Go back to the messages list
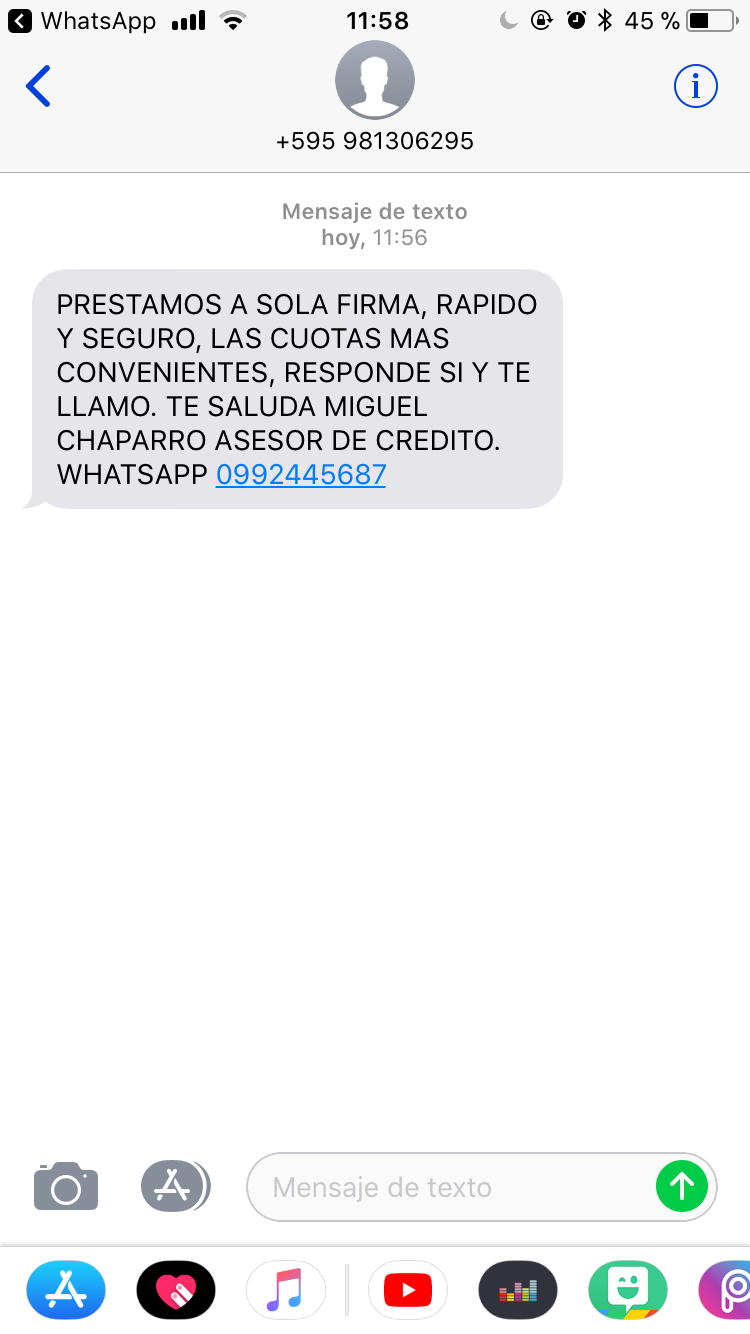Viewport: 750px width, 1334px height. 38,87
